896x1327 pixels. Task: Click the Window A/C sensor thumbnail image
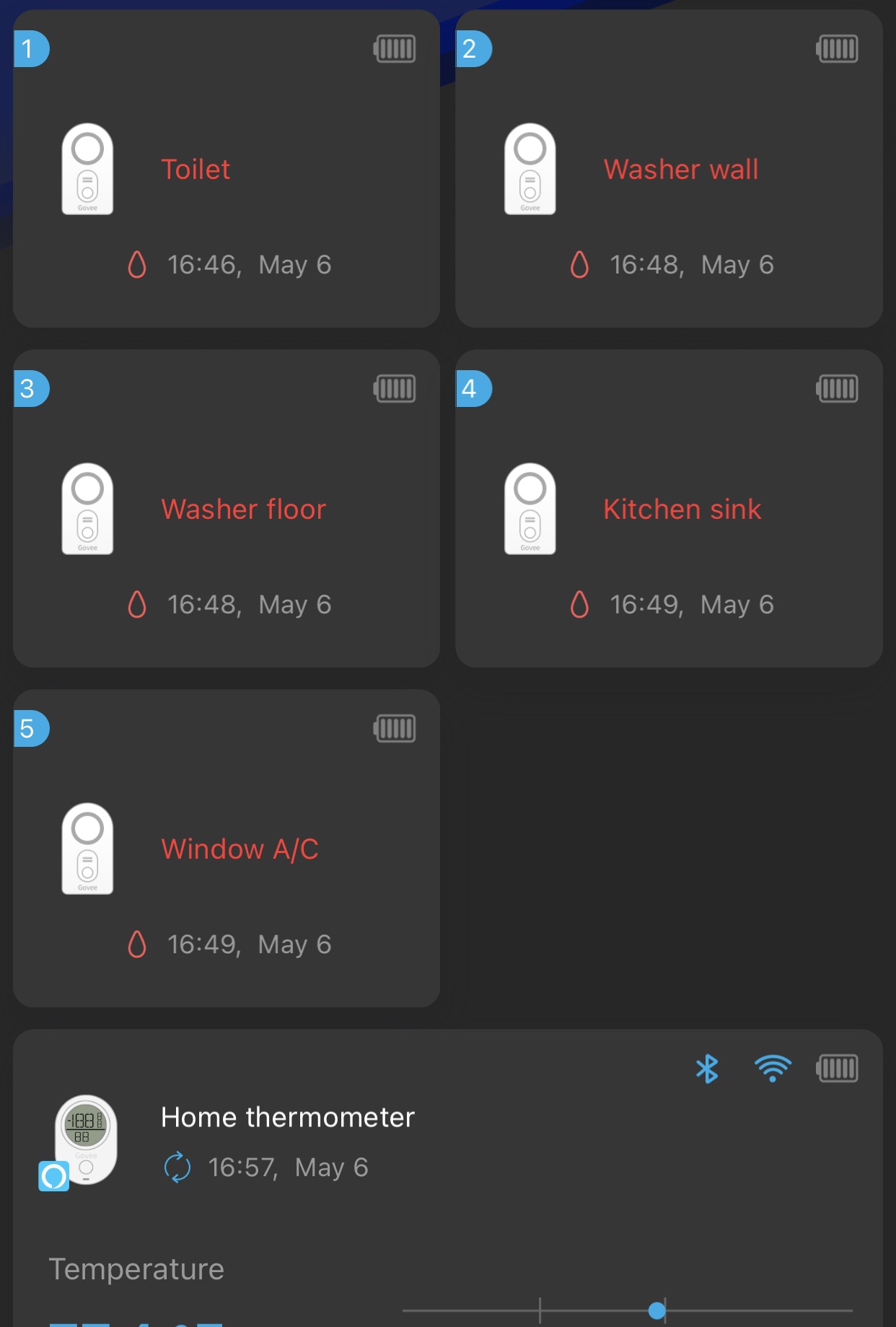coord(87,849)
